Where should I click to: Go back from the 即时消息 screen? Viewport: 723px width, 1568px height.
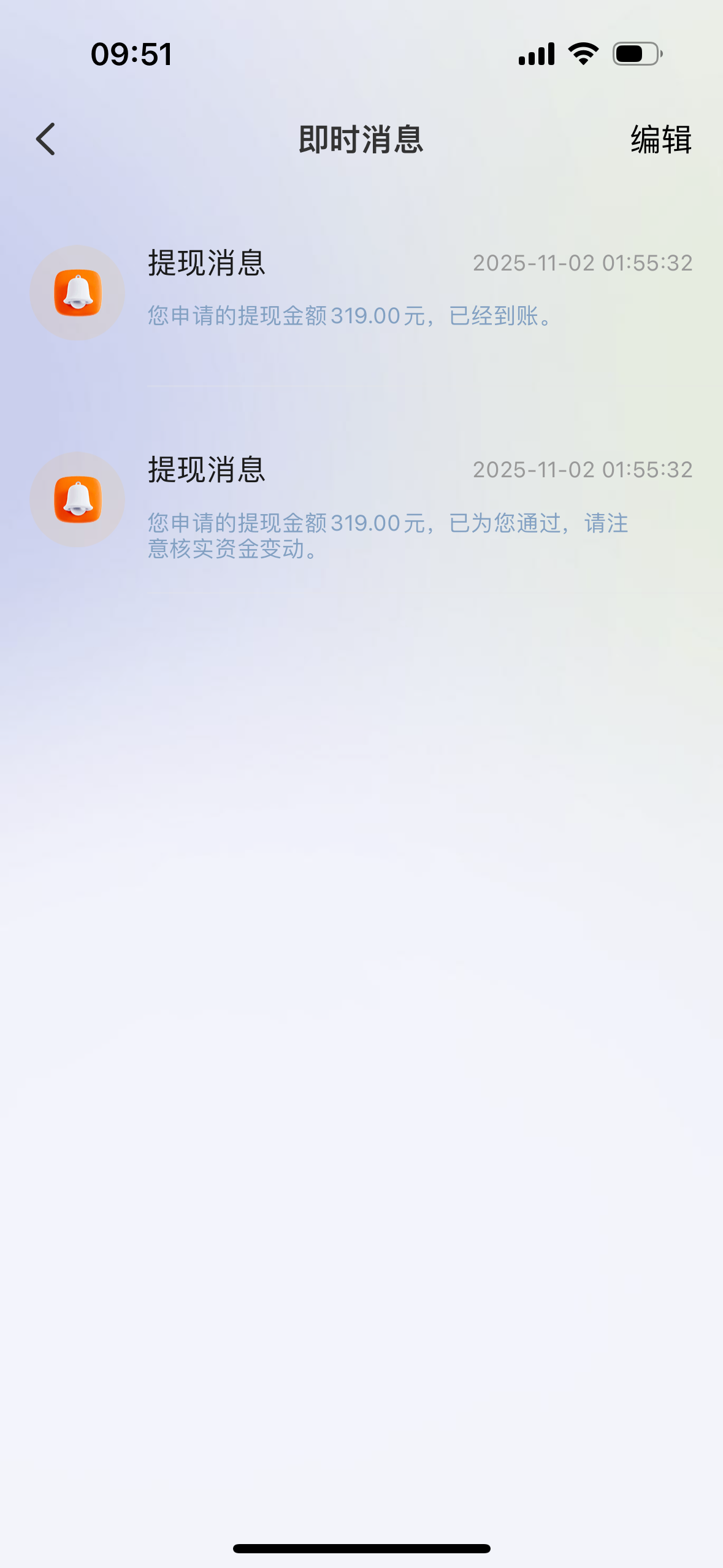(x=46, y=139)
